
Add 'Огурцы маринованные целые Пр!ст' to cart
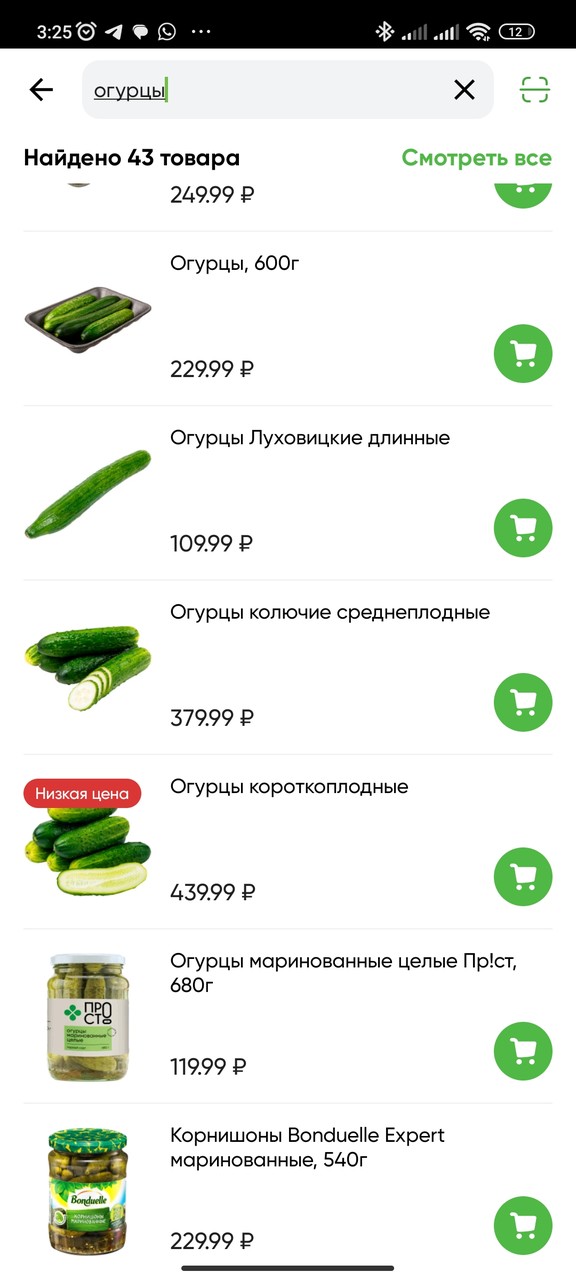(523, 1051)
